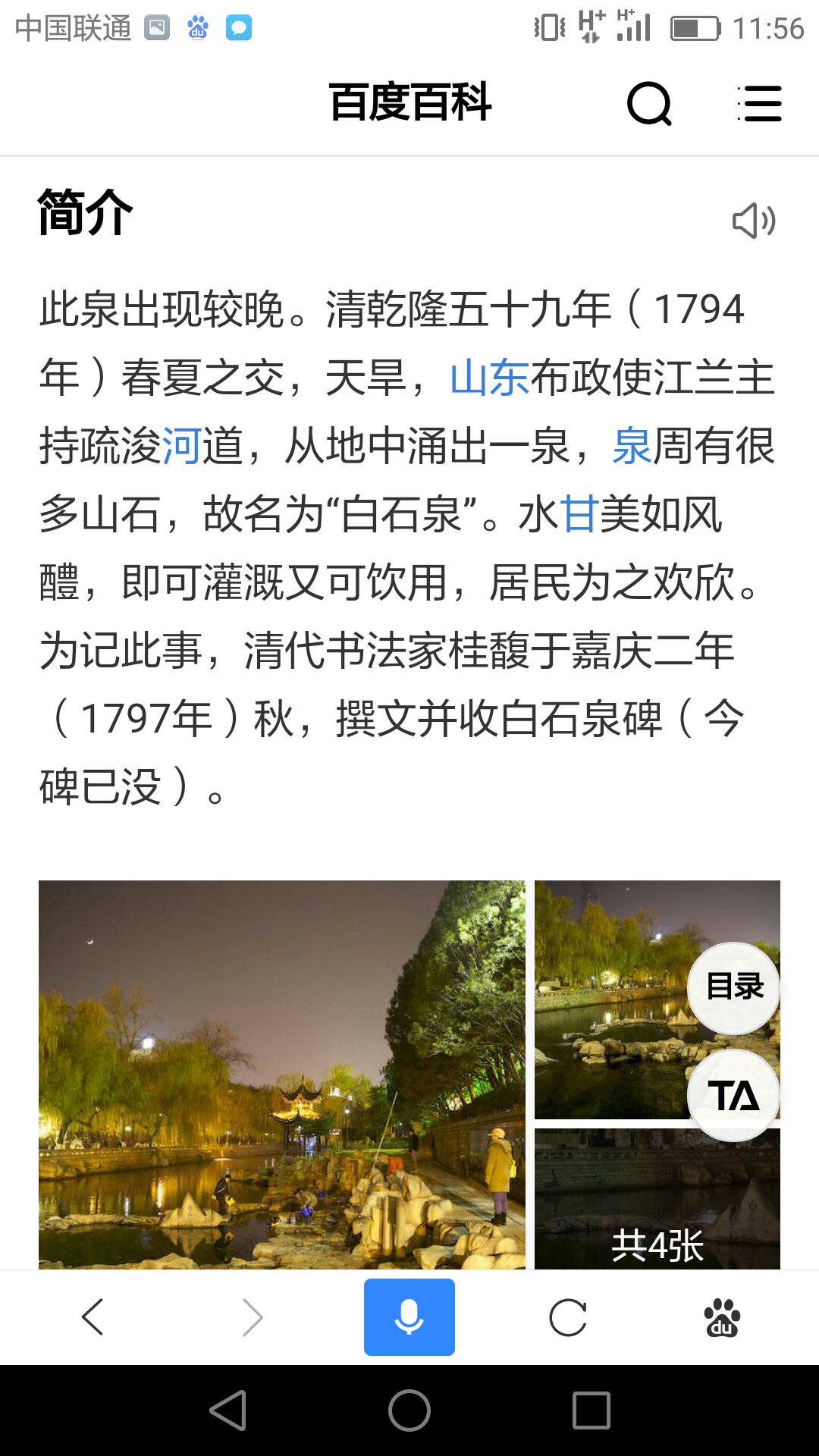Viewport: 819px width, 1456px height.
Task: View the large night spring photo
Action: pyautogui.click(x=281, y=1074)
